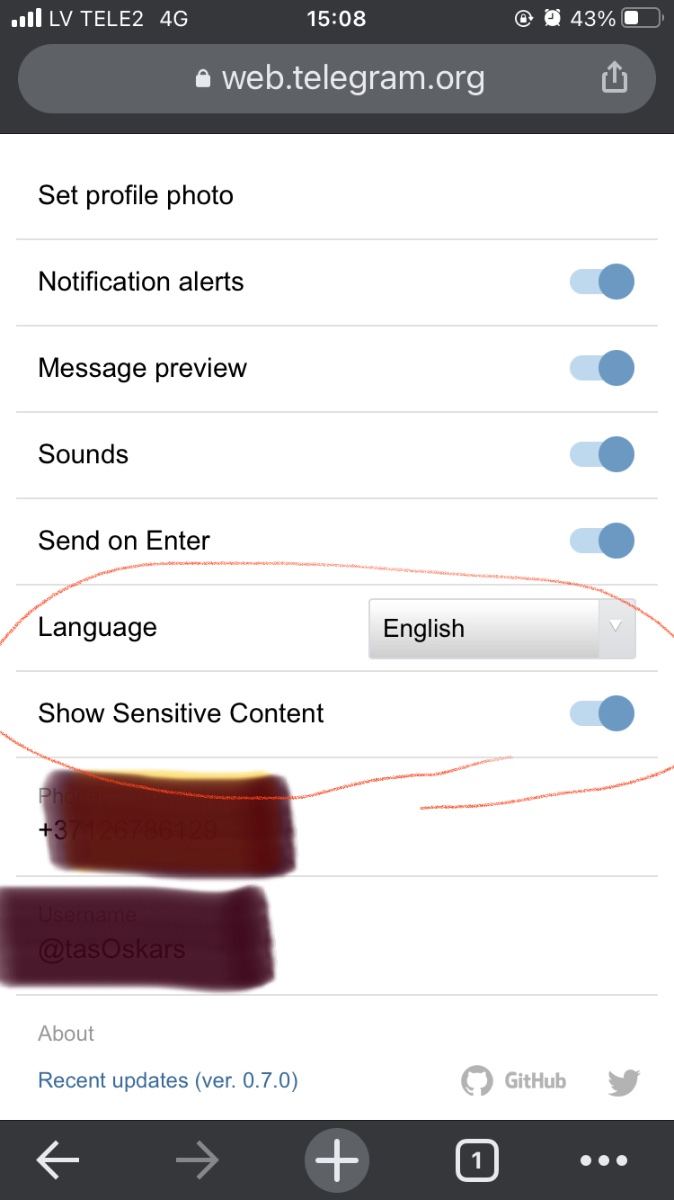
Task: Go back with the browser back arrow
Action: click(58, 1161)
